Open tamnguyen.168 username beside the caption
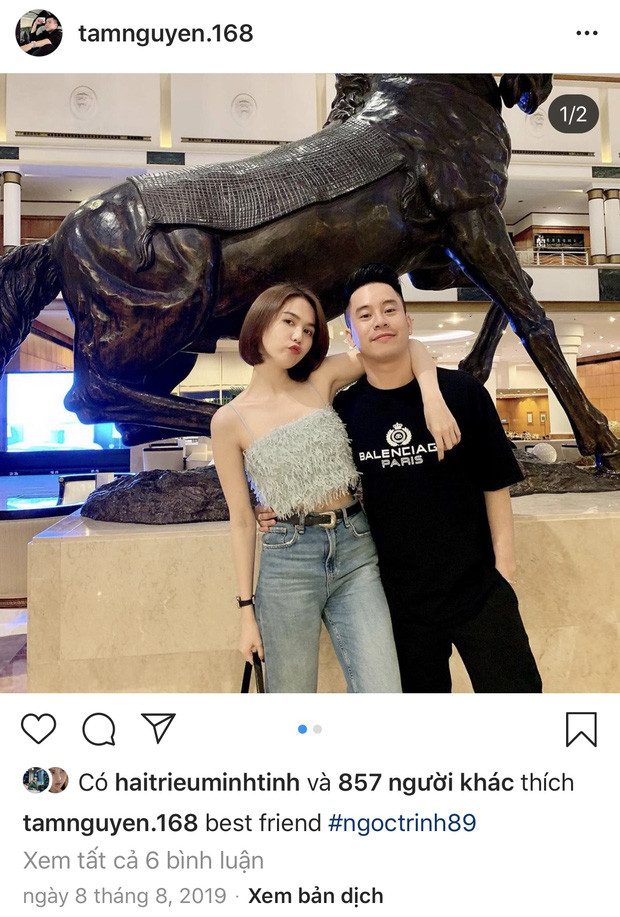The image size is (620, 917). [110, 824]
